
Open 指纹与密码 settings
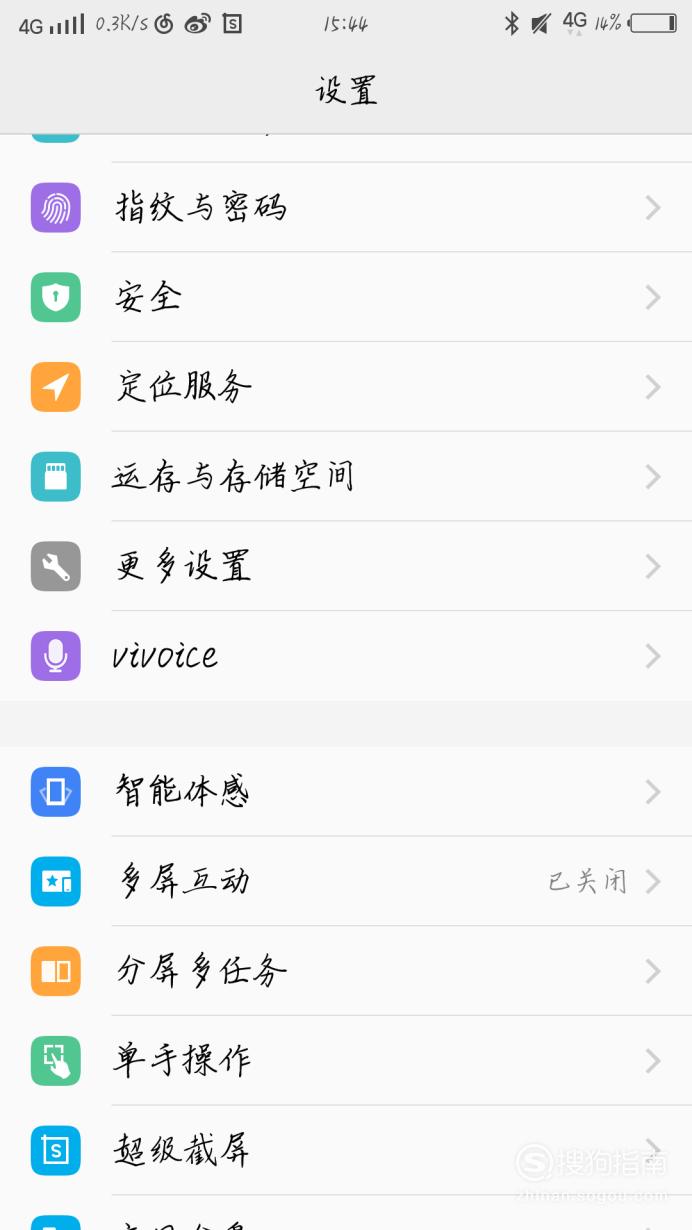click(346, 207)
